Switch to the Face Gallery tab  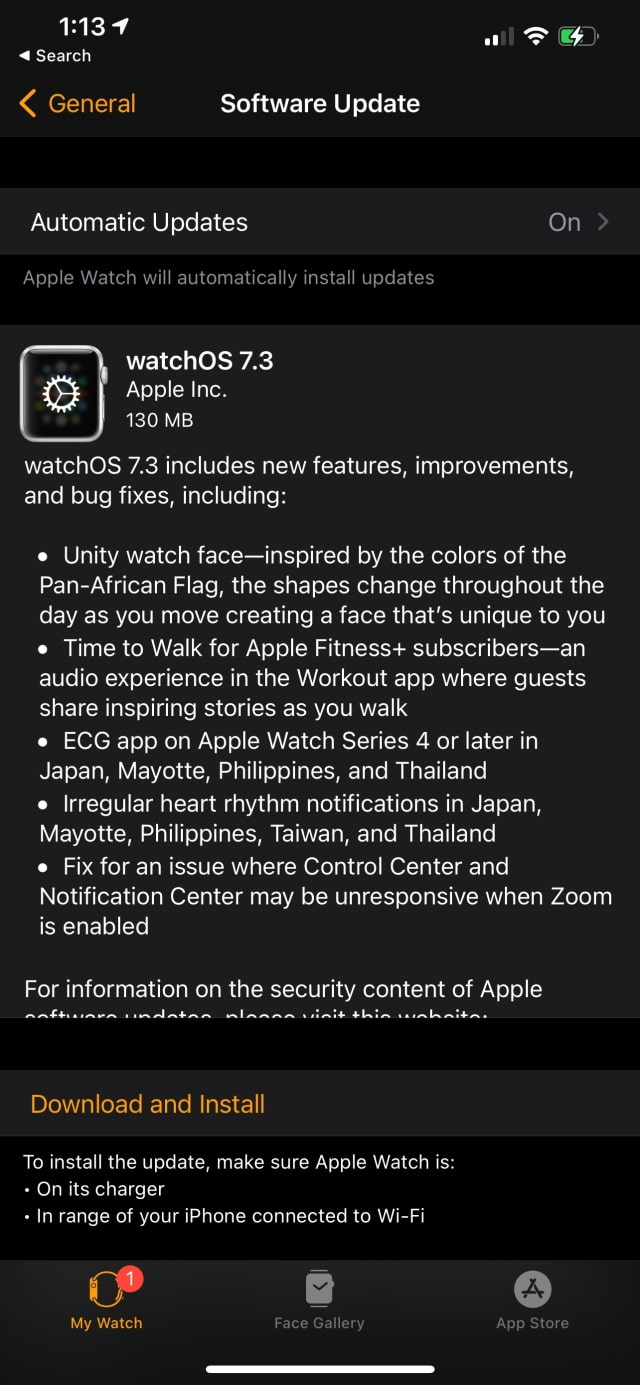319,1300
